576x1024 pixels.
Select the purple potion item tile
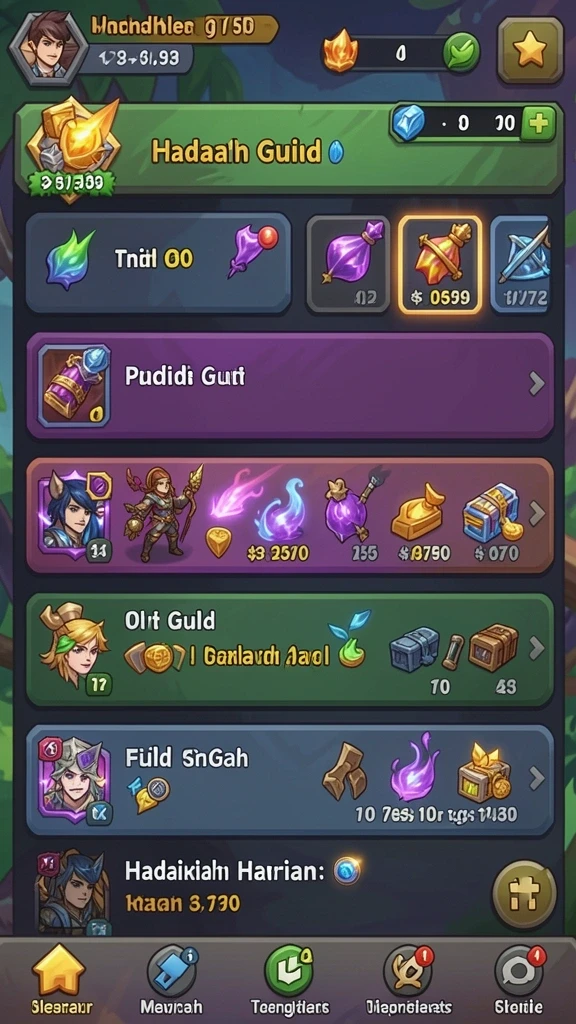349,263
